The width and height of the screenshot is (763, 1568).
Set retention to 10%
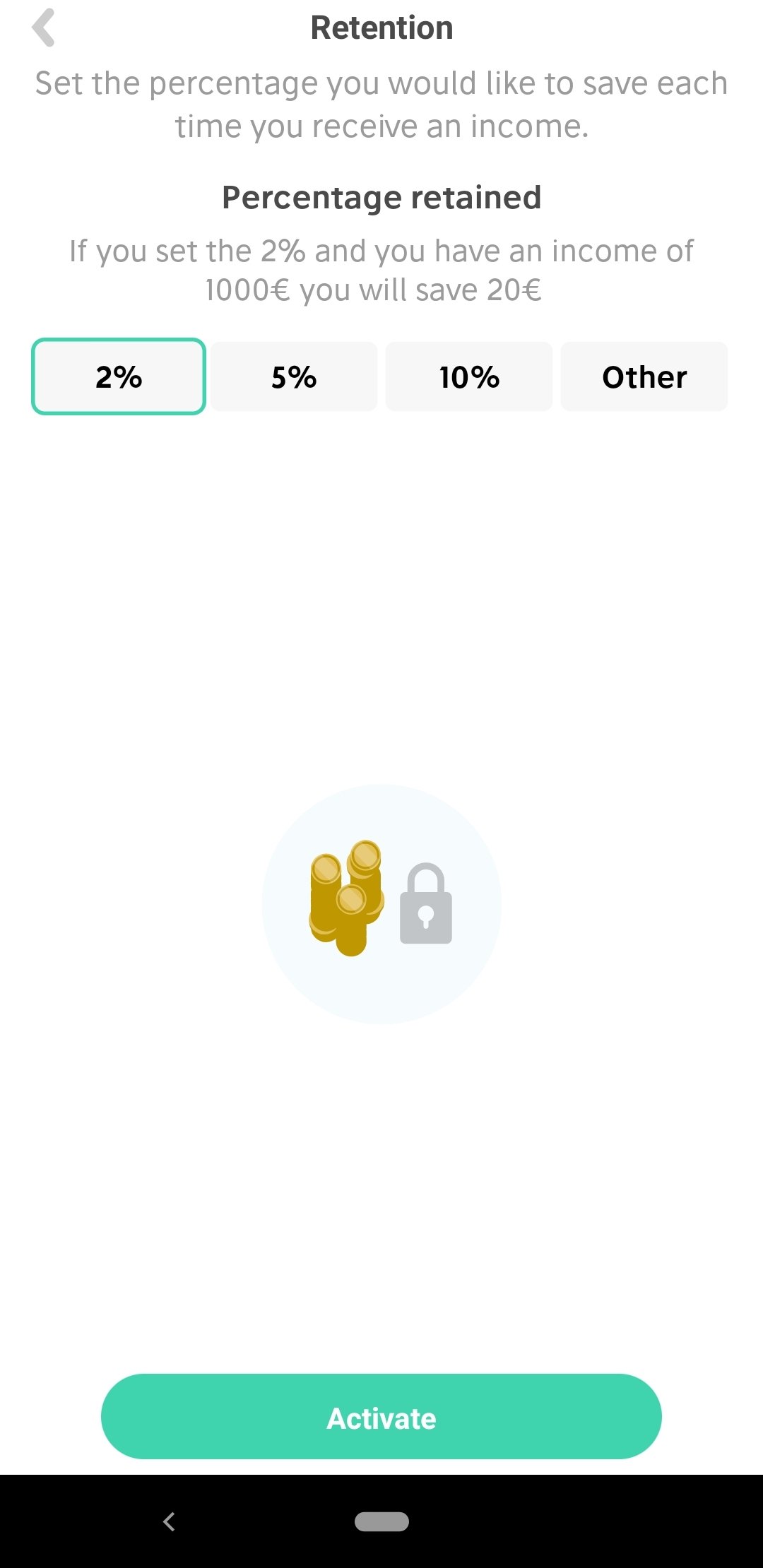469,376
